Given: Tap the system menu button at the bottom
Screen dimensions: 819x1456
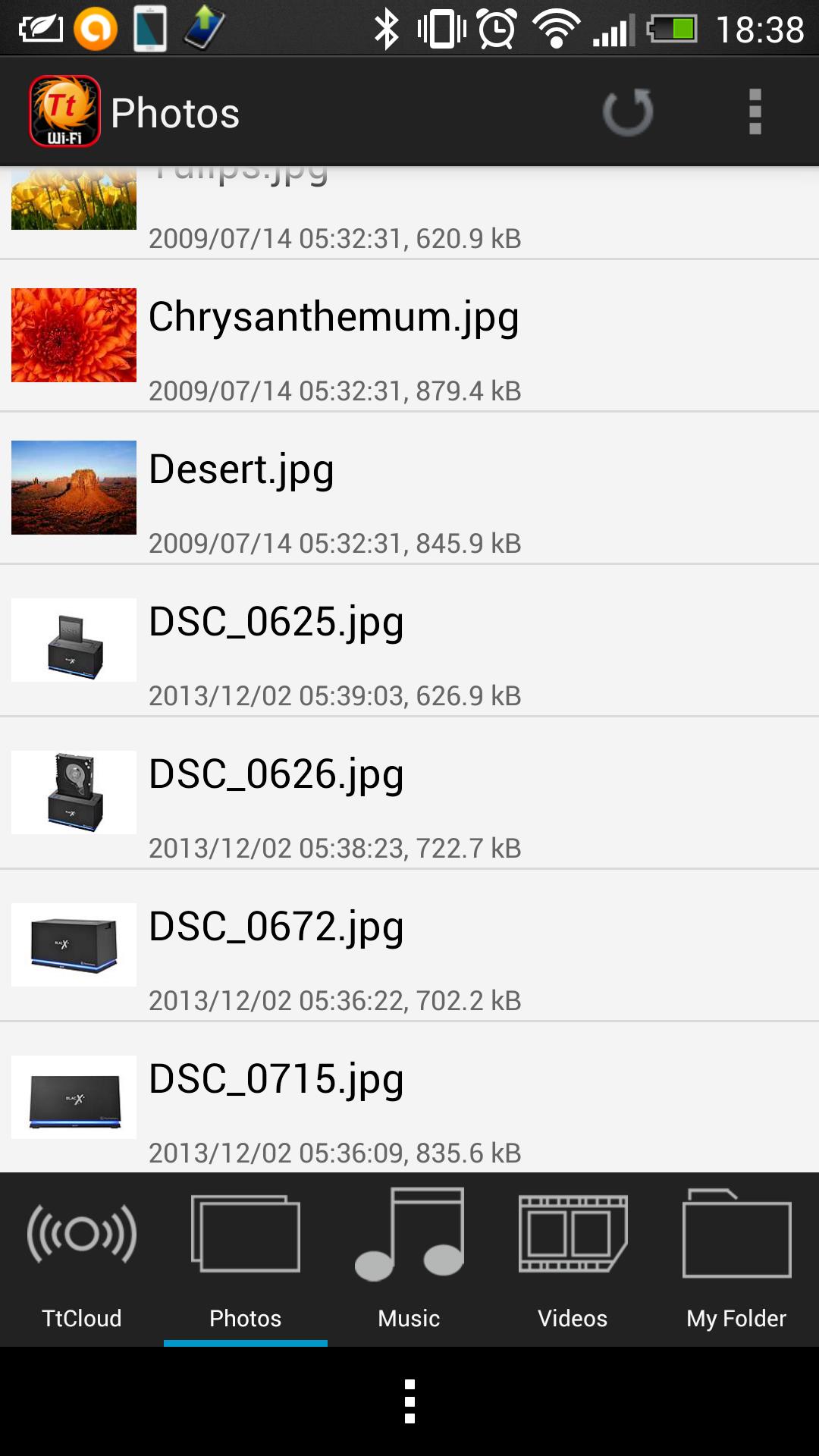Looking at the screenshot, I should click(409, 1401).
